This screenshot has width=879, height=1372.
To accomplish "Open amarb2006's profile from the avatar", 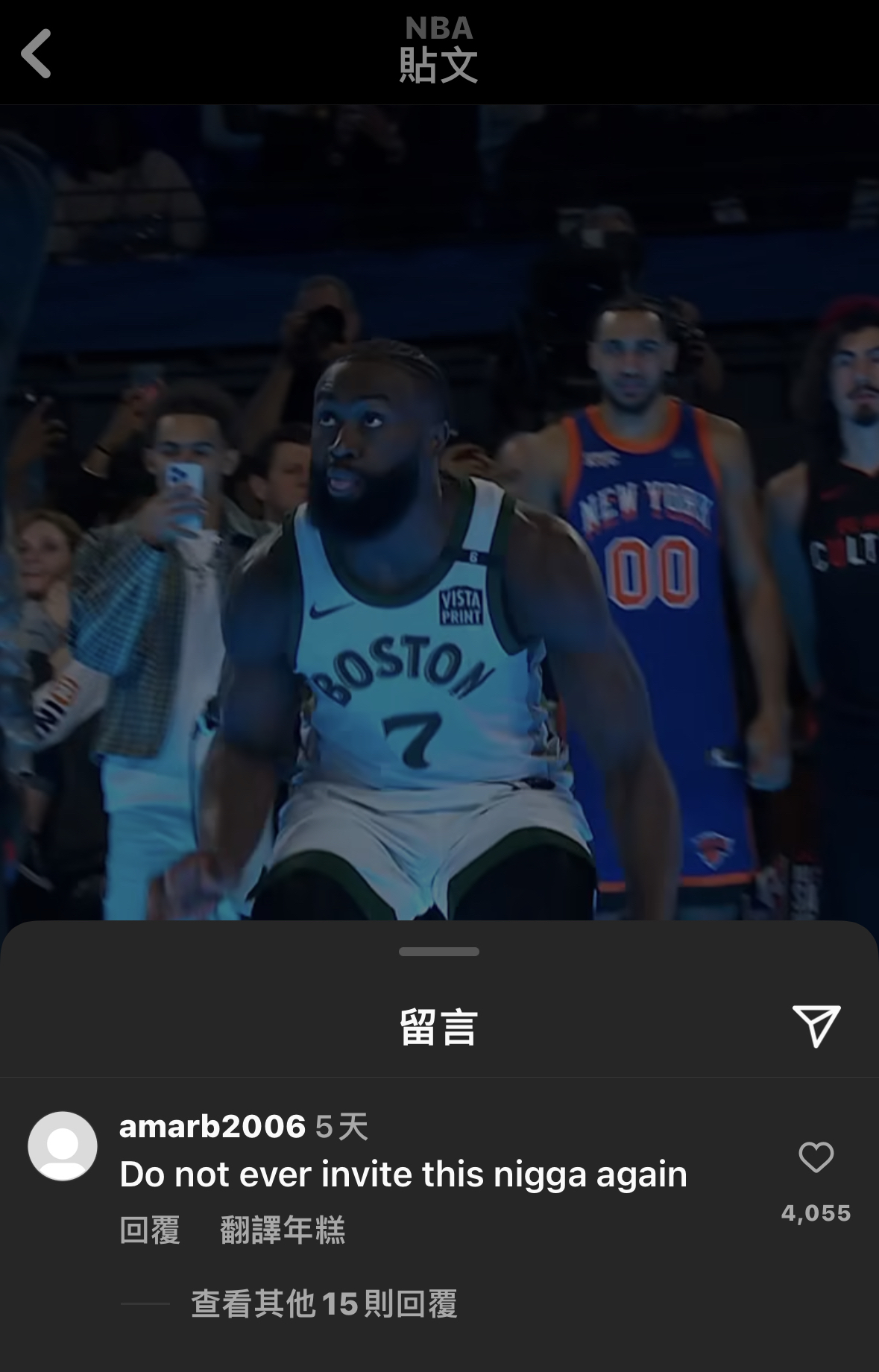I will [x=63, y=1146].
